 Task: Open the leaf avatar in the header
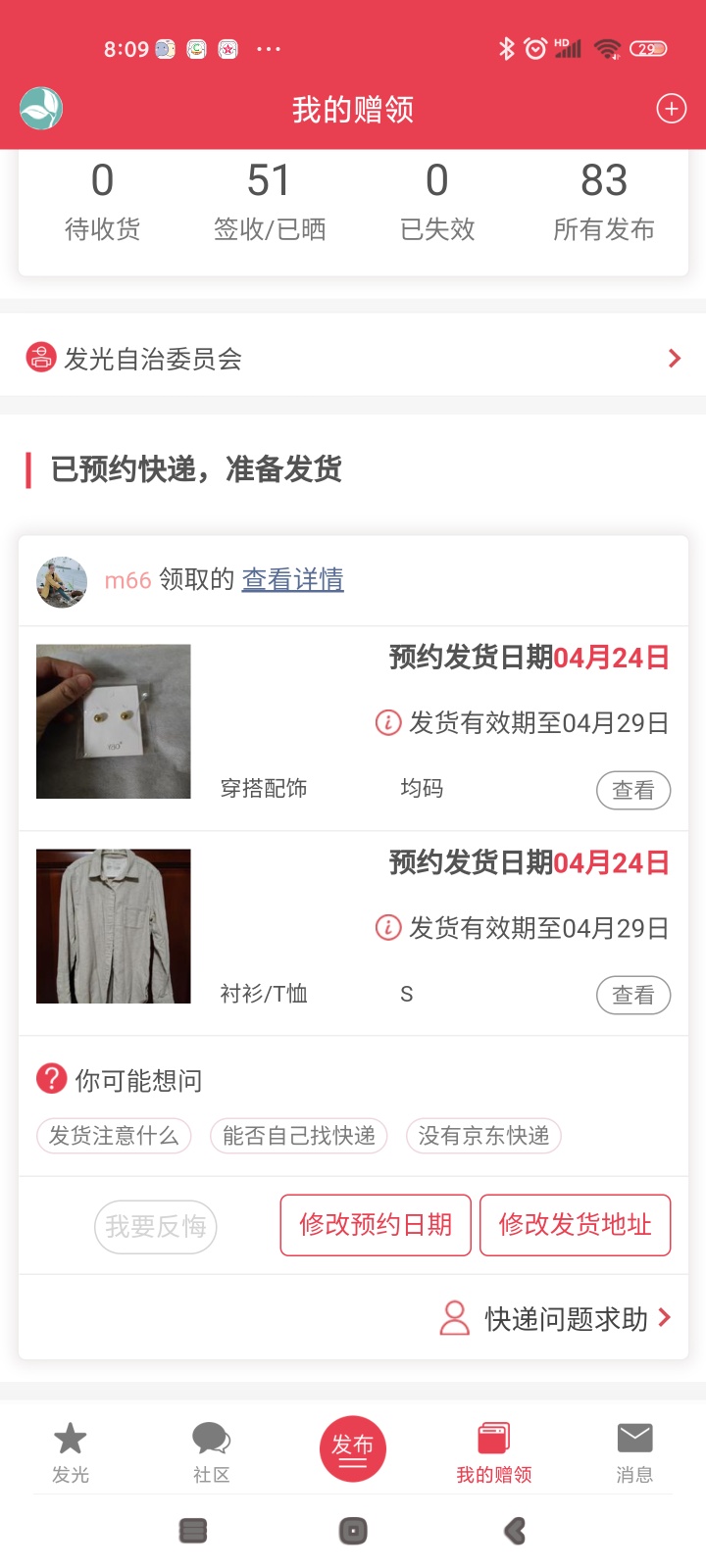click(41, 109)
